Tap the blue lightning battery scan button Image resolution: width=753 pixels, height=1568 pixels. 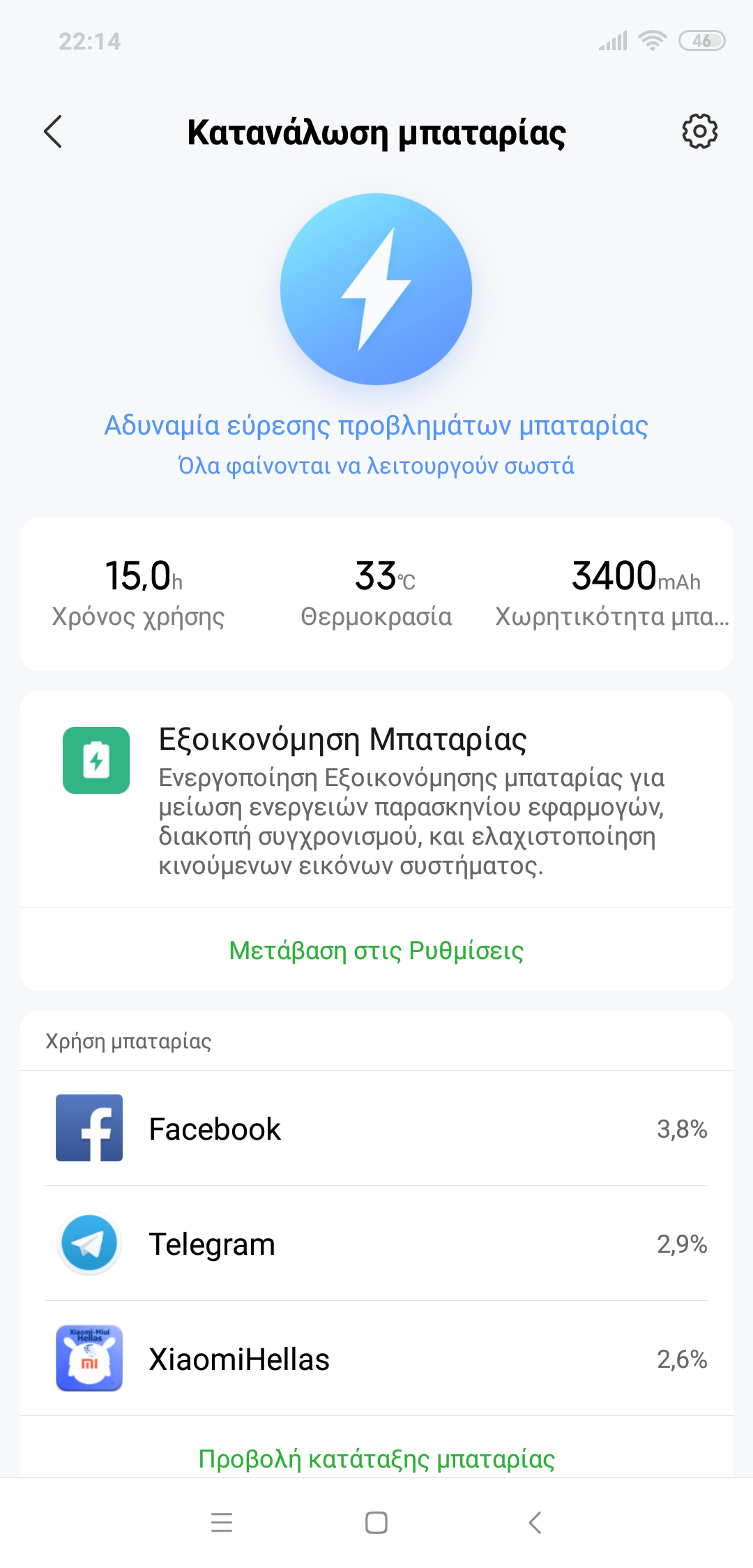coord(376,289)
